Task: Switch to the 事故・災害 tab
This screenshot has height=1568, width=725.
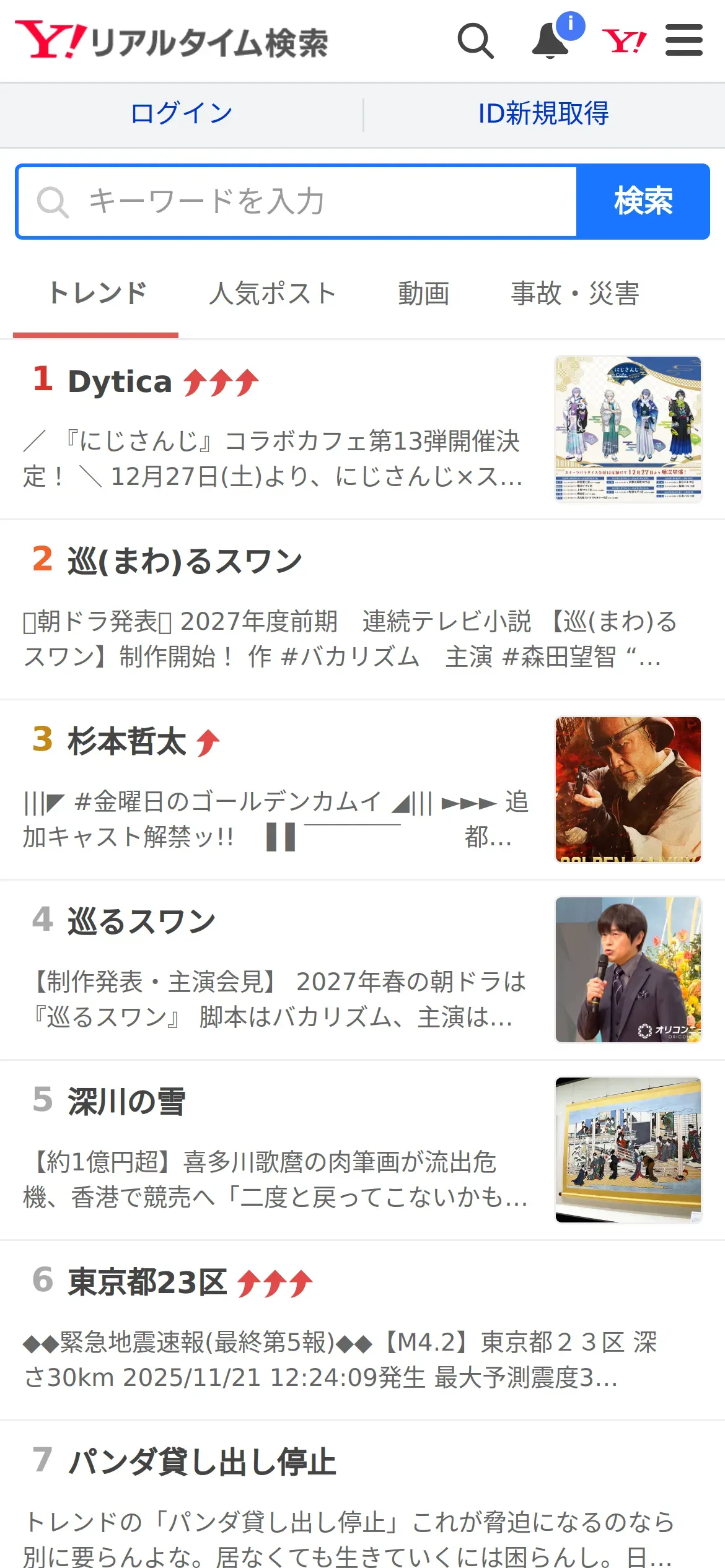Action: 575,294
